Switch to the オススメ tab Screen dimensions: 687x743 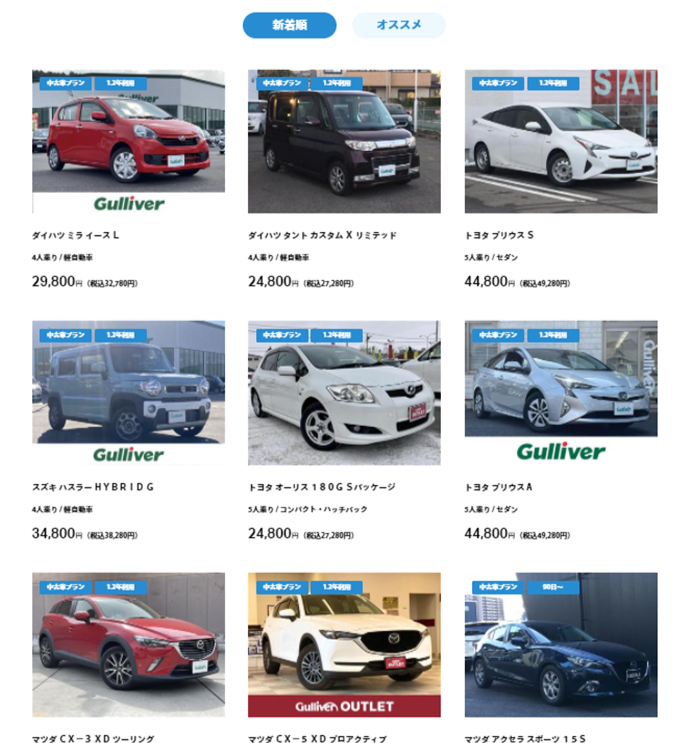tap(398, 26)
